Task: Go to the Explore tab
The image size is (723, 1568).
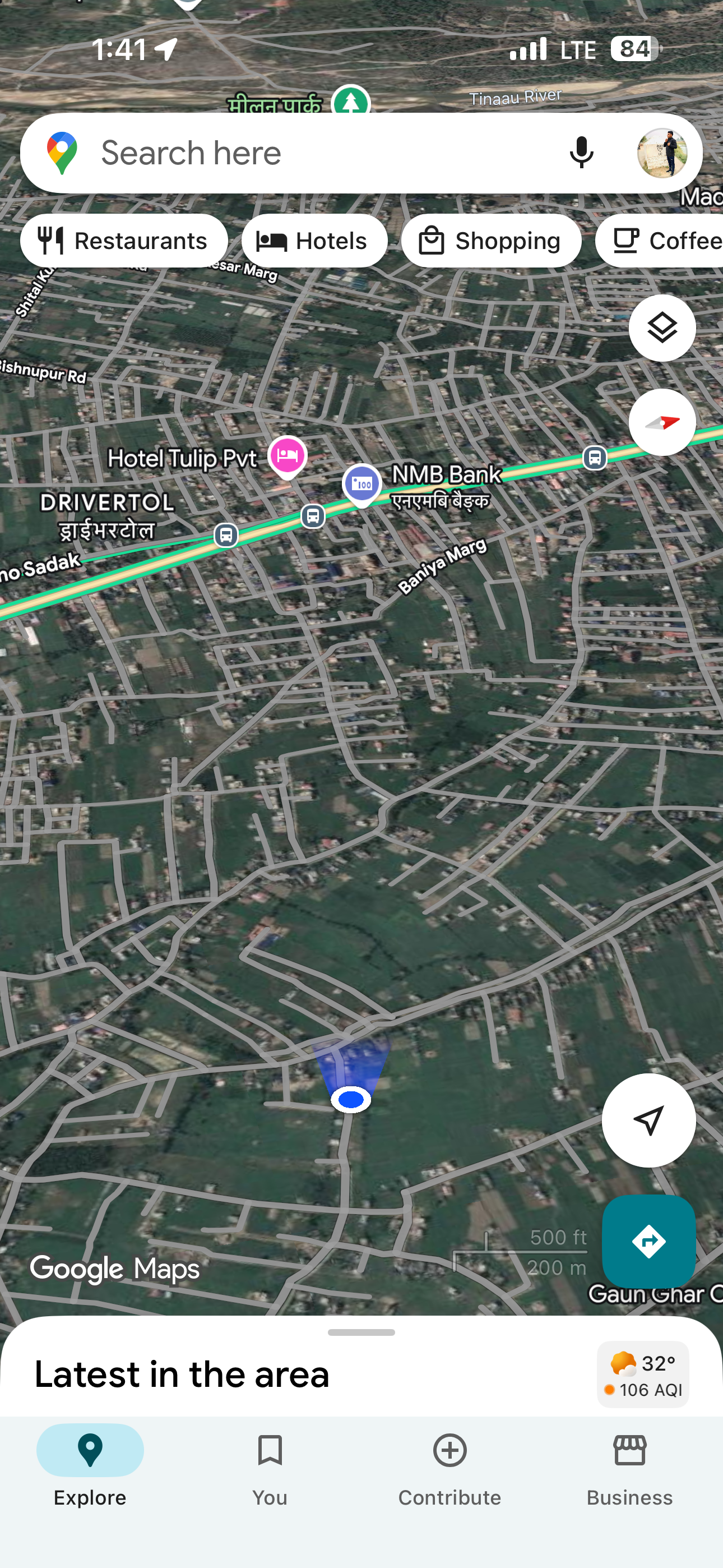Action: 90,1466
